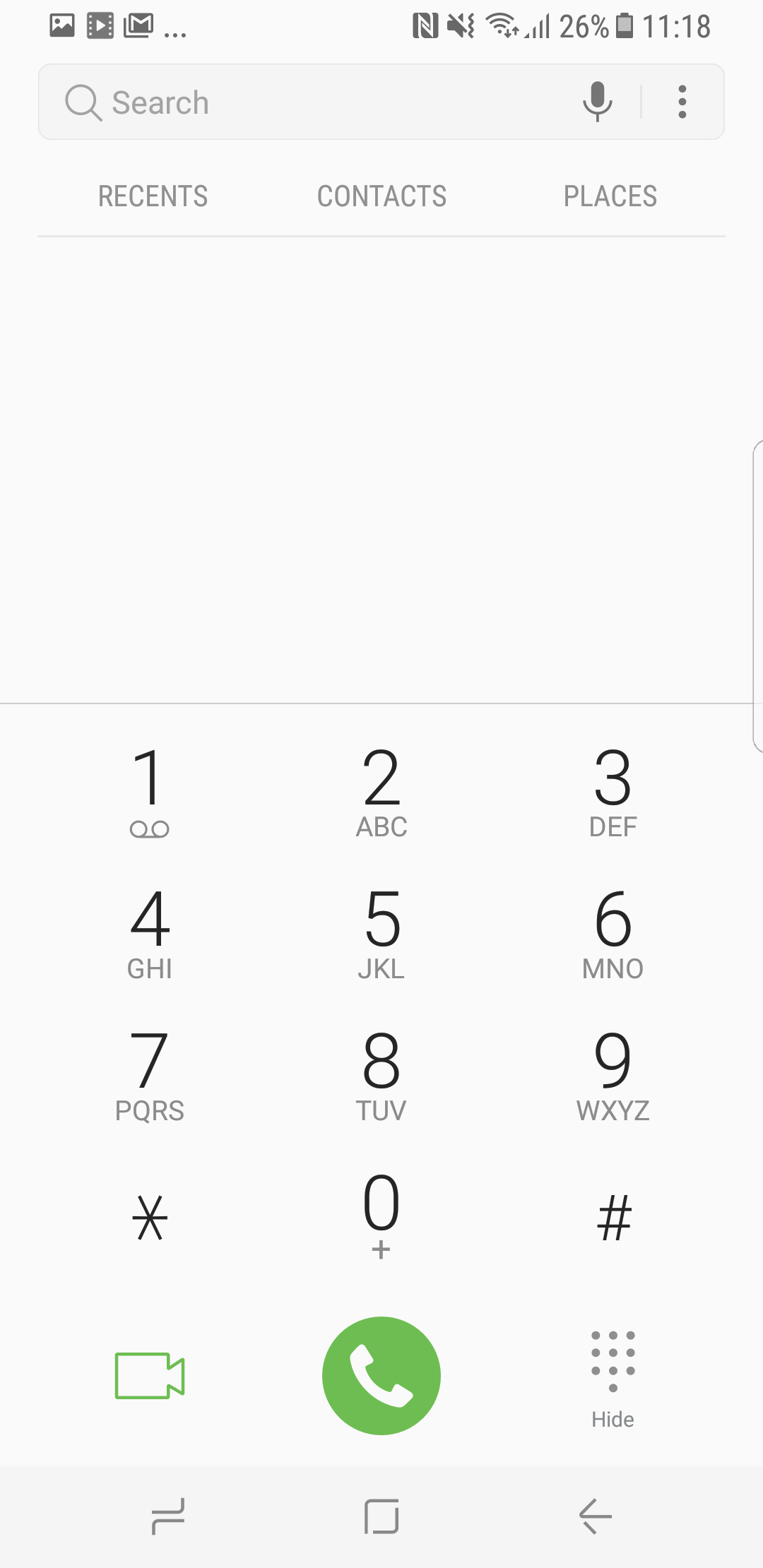Screen dimensions: 763x1568
Task: Switch to the Recents tab
Action: pyautogui.click(x=153, y=196)
